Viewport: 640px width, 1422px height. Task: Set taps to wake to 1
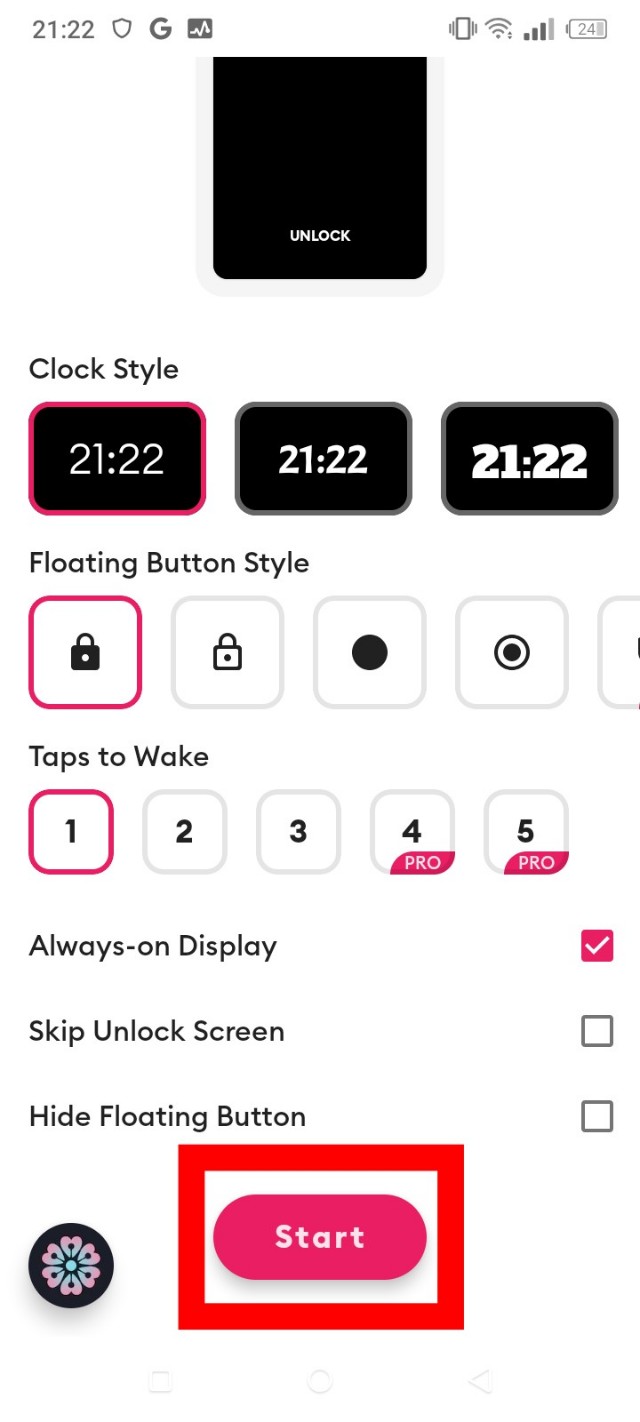(71, 831)
